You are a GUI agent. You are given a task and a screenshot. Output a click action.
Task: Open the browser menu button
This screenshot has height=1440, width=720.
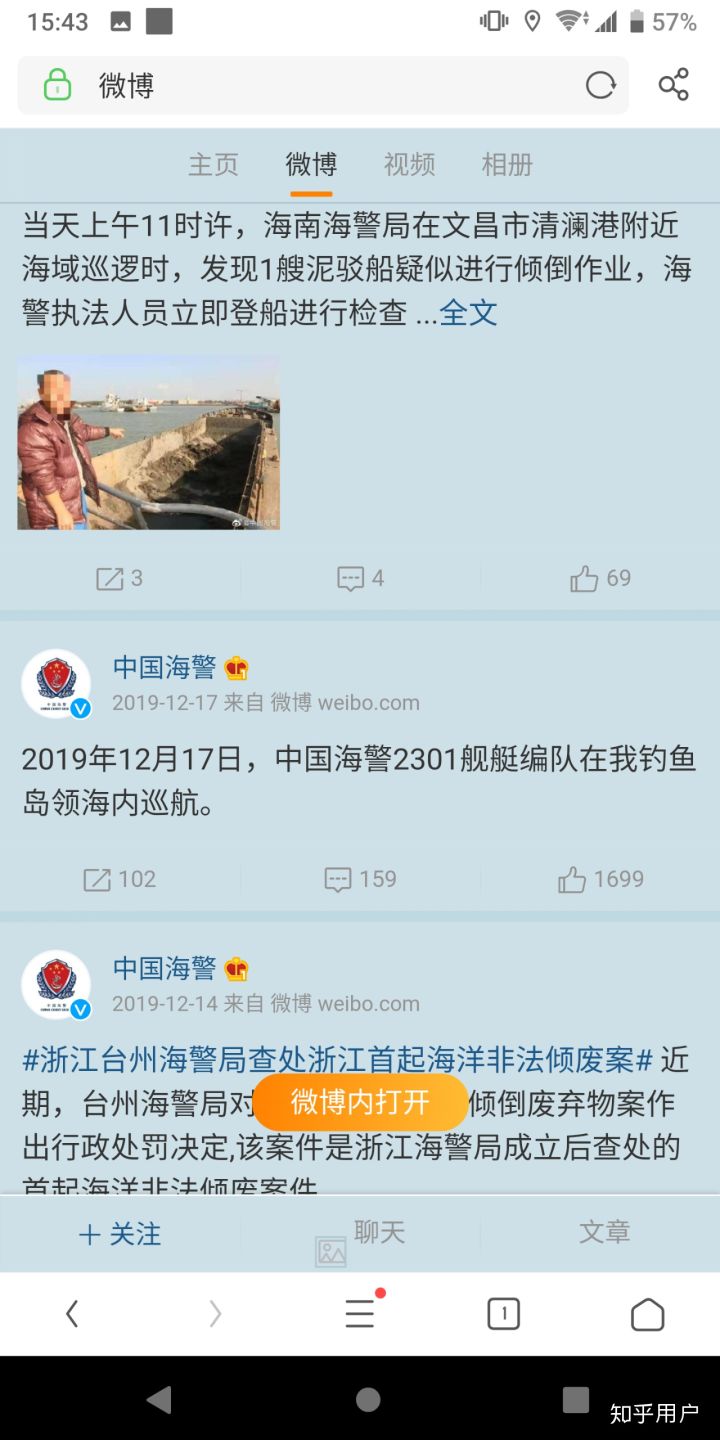(360, 1314)
